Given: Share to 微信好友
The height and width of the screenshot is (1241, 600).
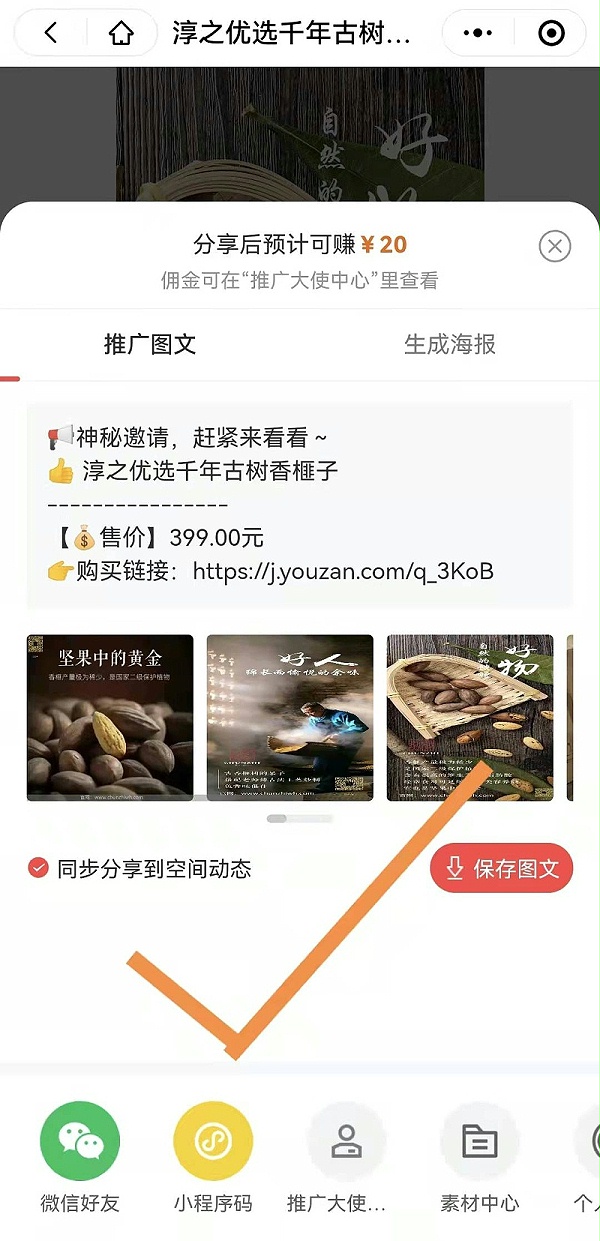Looking at the screenshot, I should coord(80,1142).
